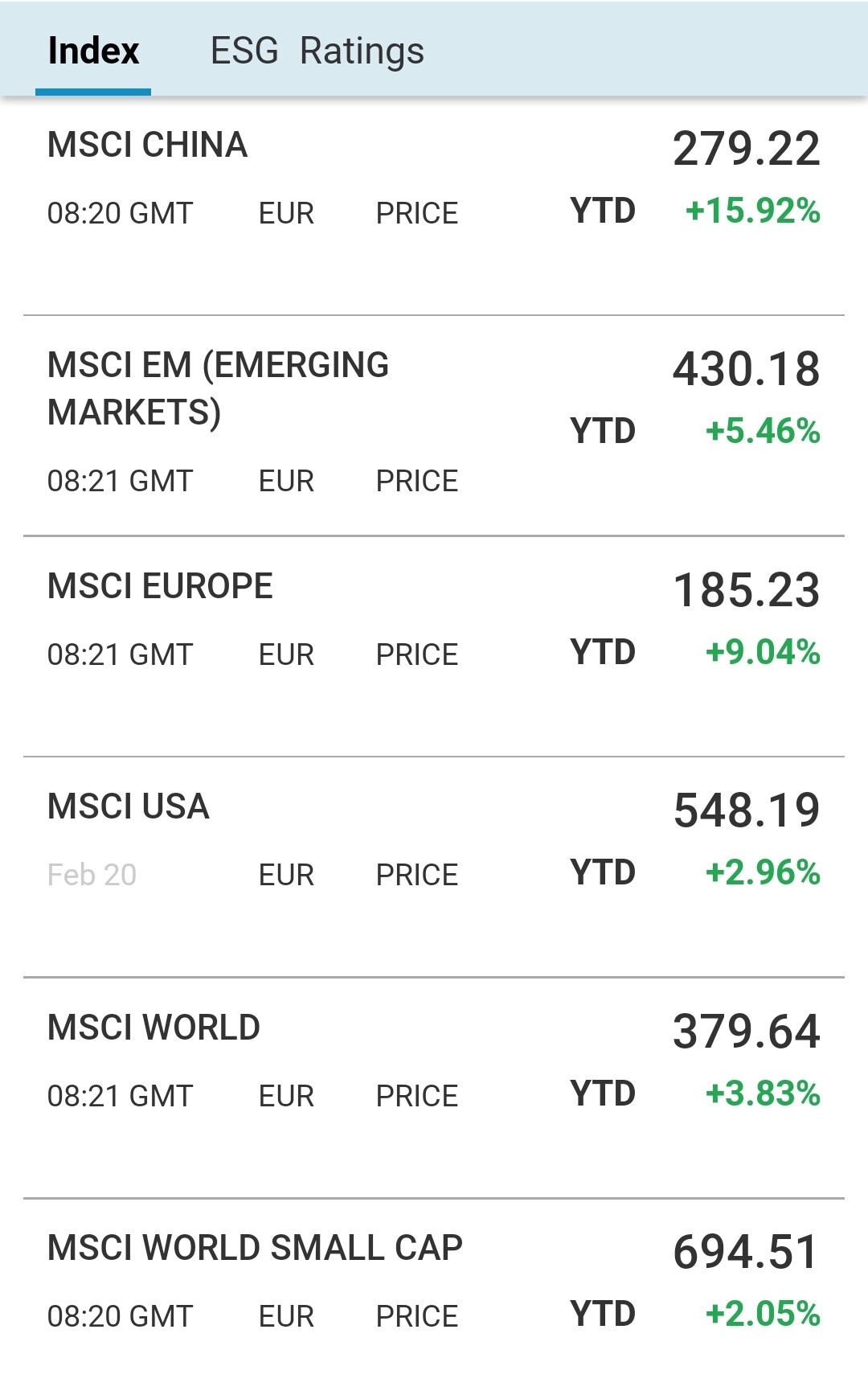The image size is (868, 1395).
Task: Switch to the ESG Ratings tab
Action: 317,51
